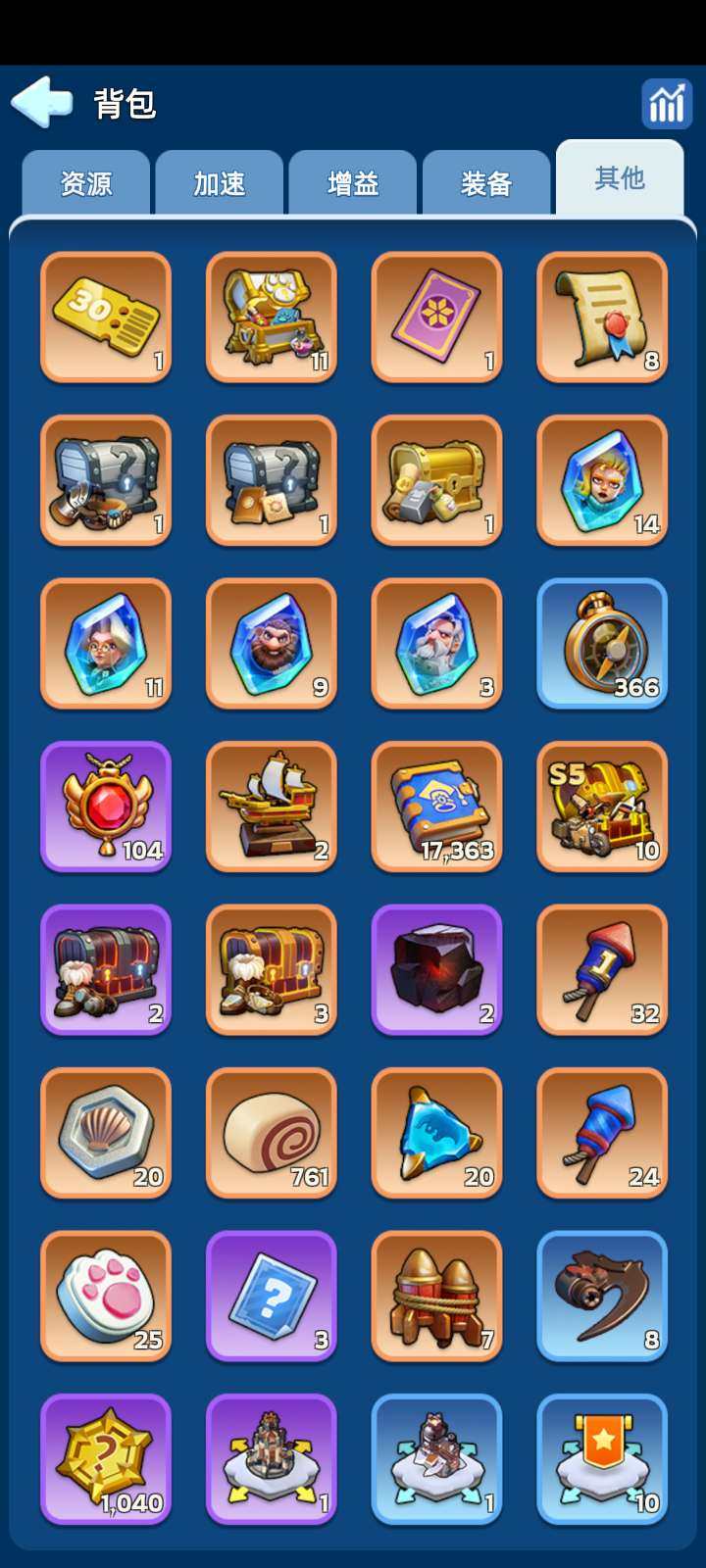Switch to the 增益 tab
Image resolution: width=706 pixels, height=1568 pixels.
click(x=353, y=183)
